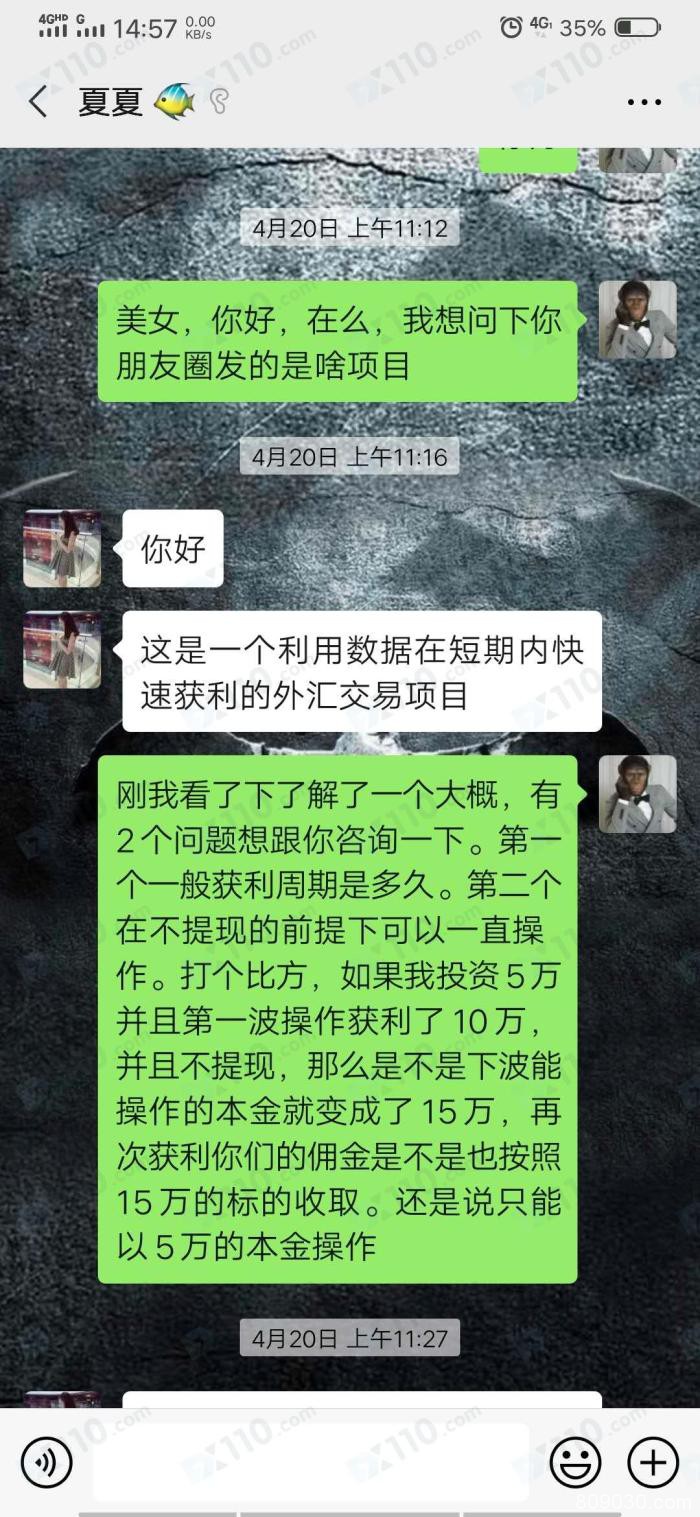Go back from the chat with 夏夏
This screenshot has height=1517, width=700.
click(x=38, y=101)
